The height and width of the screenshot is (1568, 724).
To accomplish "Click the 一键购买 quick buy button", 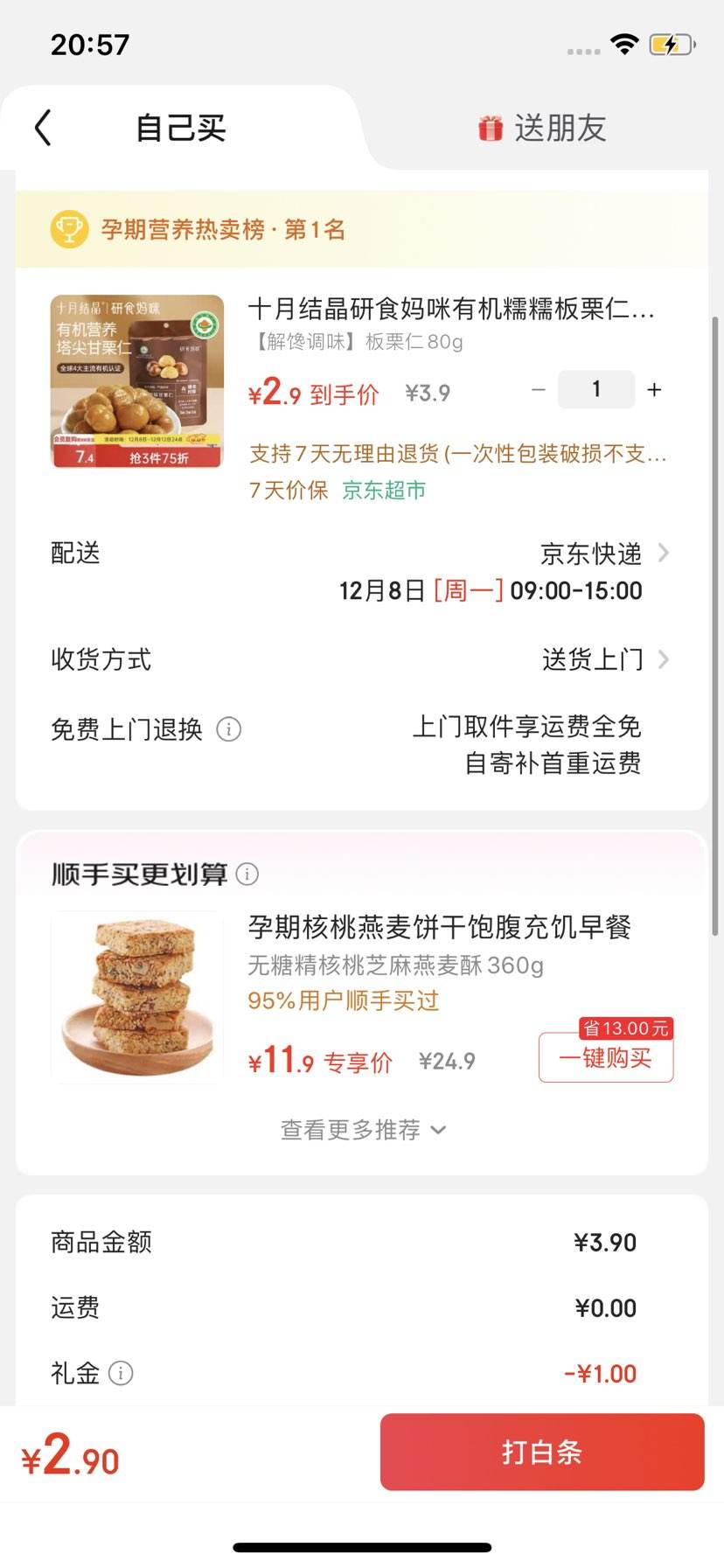I will 605,1056.
